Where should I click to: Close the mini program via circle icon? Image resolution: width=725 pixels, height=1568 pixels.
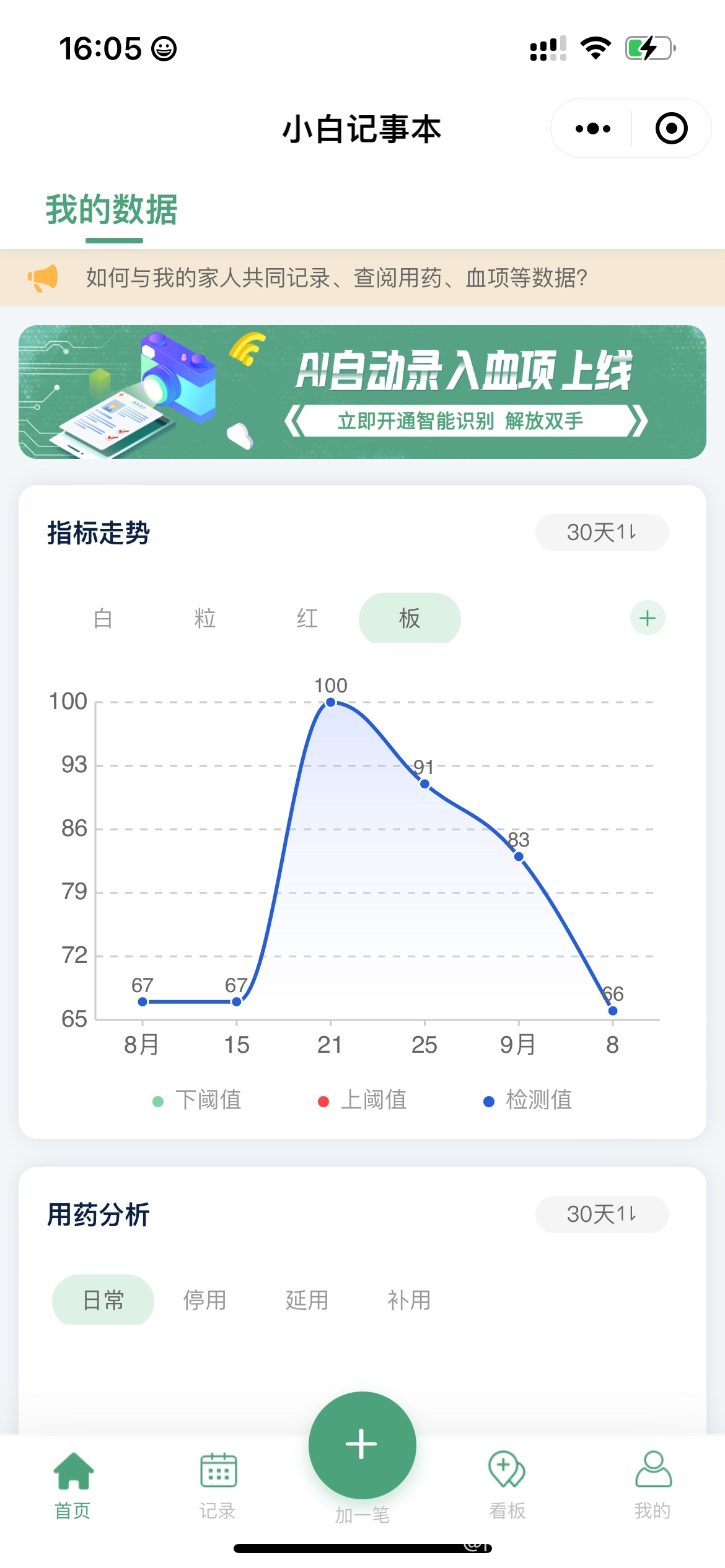(x=671, y=129)
